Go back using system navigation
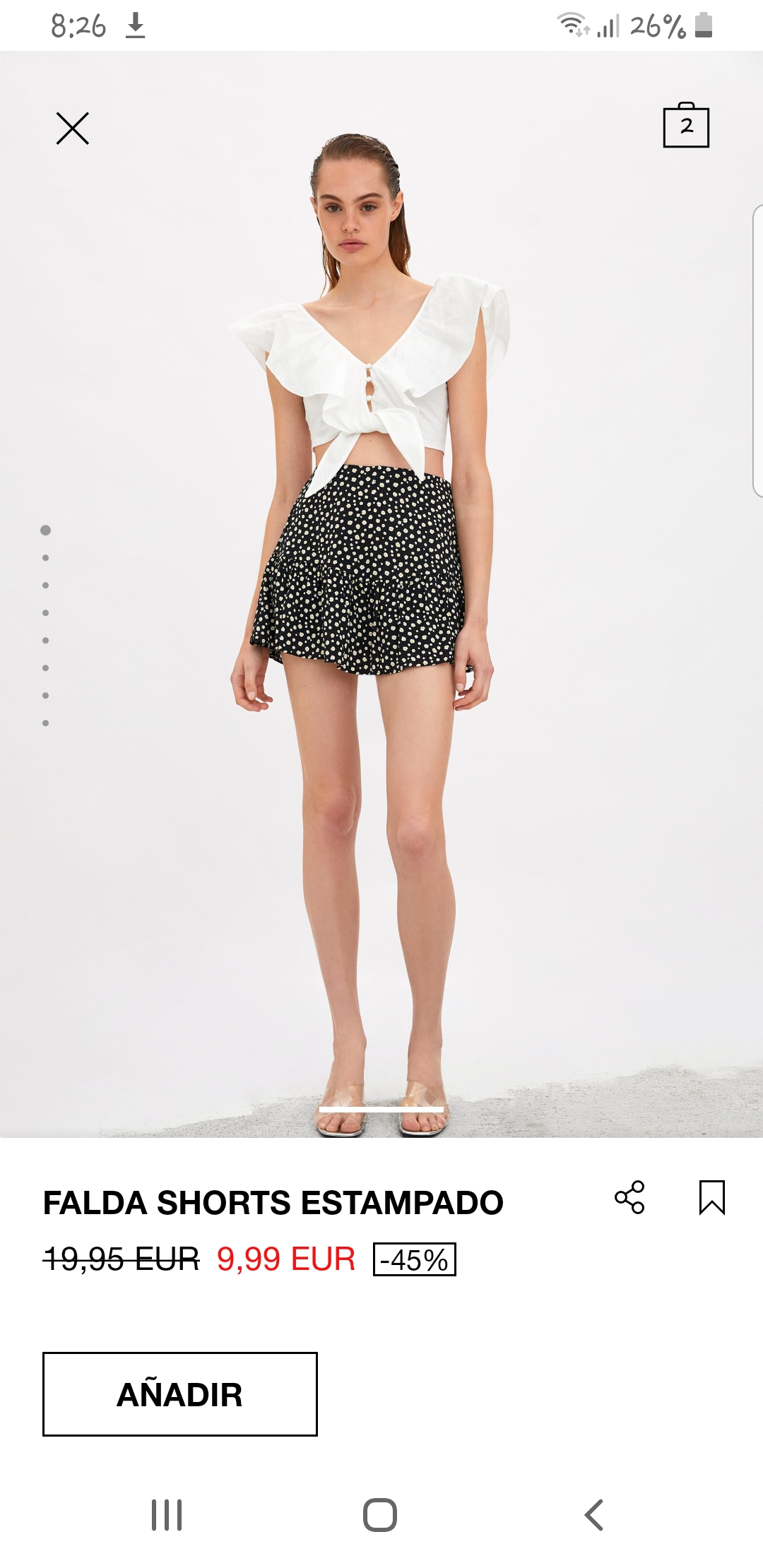 coord(594,1514)
